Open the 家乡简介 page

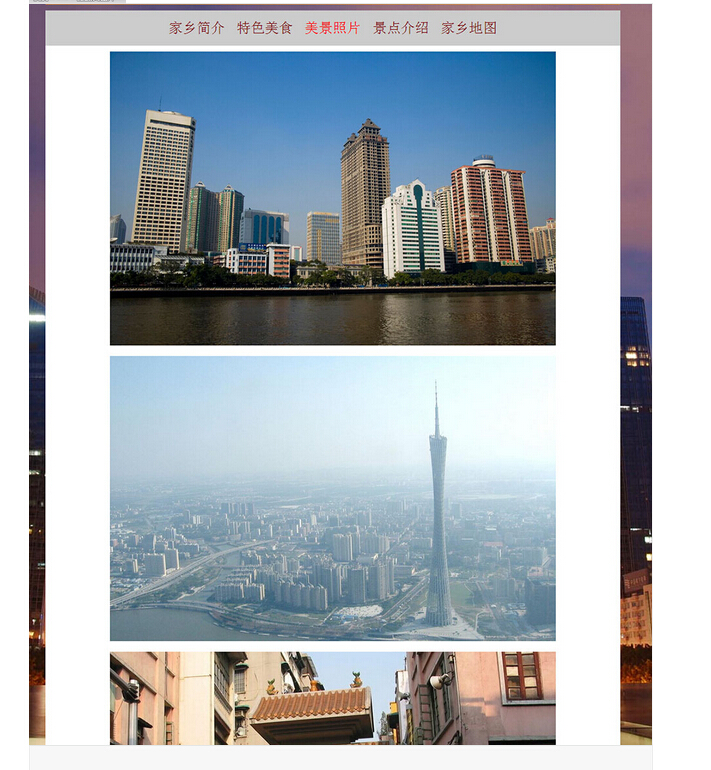pyautogui.click(x=196, y=28)
